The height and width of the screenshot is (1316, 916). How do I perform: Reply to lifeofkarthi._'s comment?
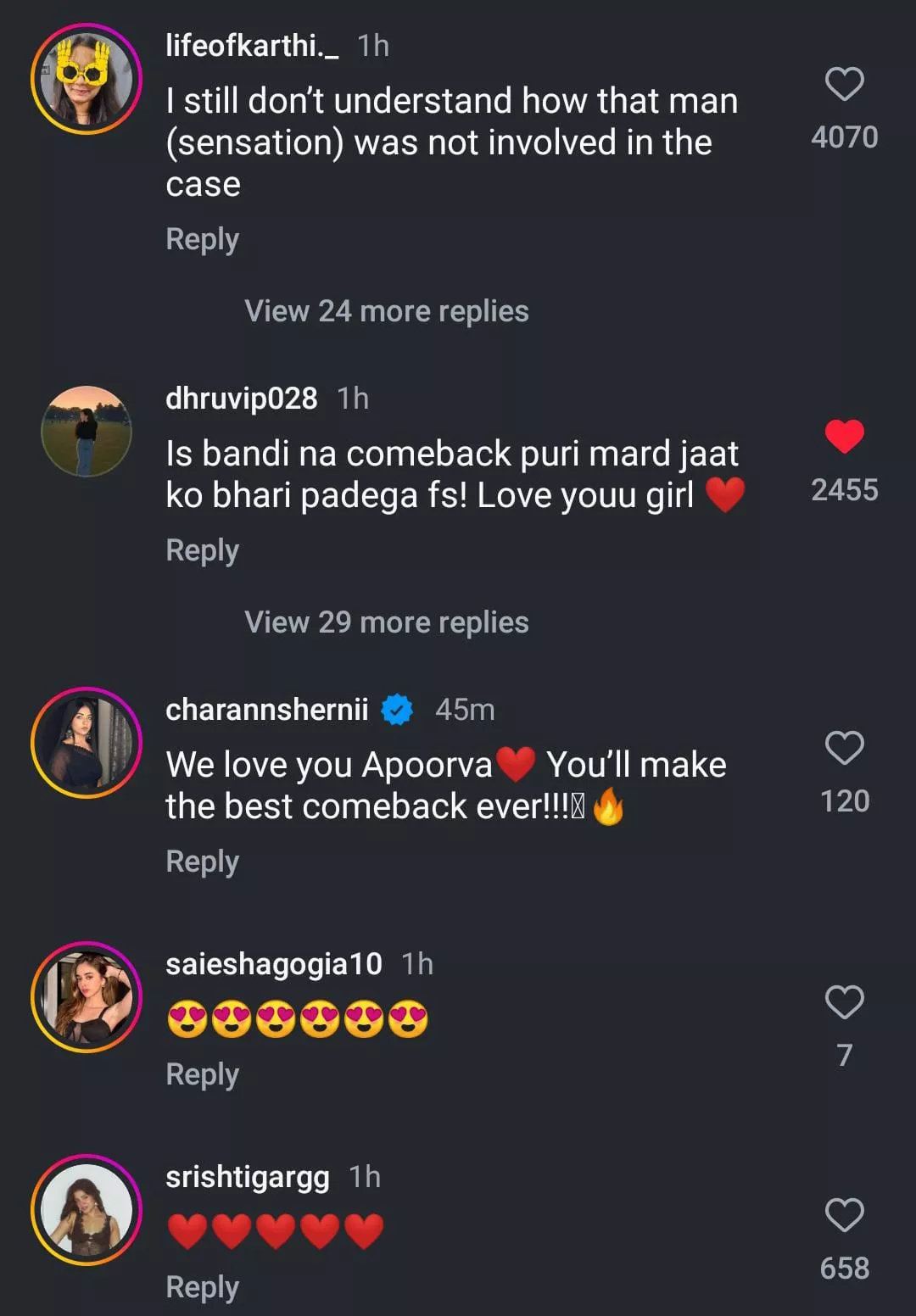point(202,239)
